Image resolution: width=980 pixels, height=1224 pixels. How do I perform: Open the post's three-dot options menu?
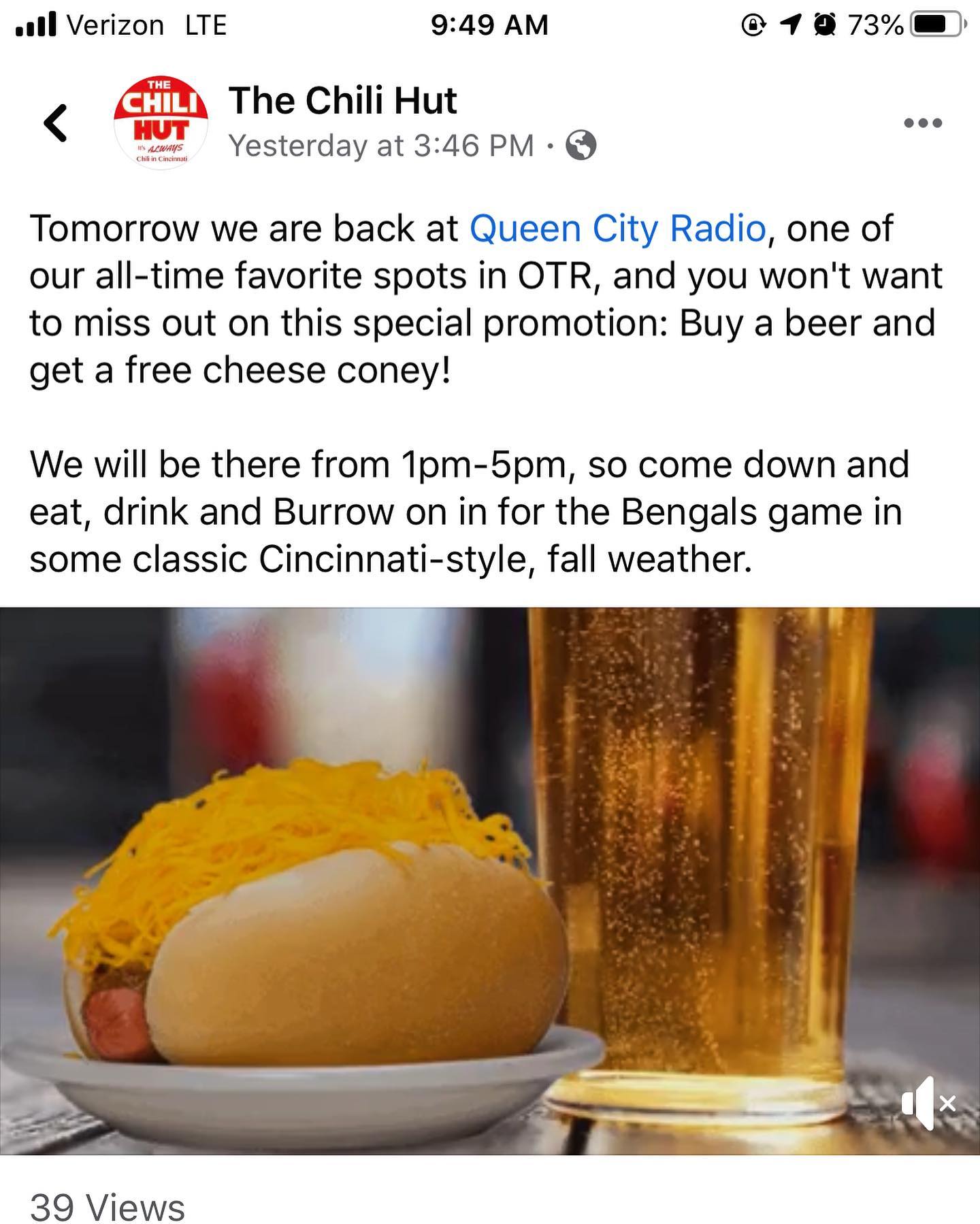coord(923,123)
